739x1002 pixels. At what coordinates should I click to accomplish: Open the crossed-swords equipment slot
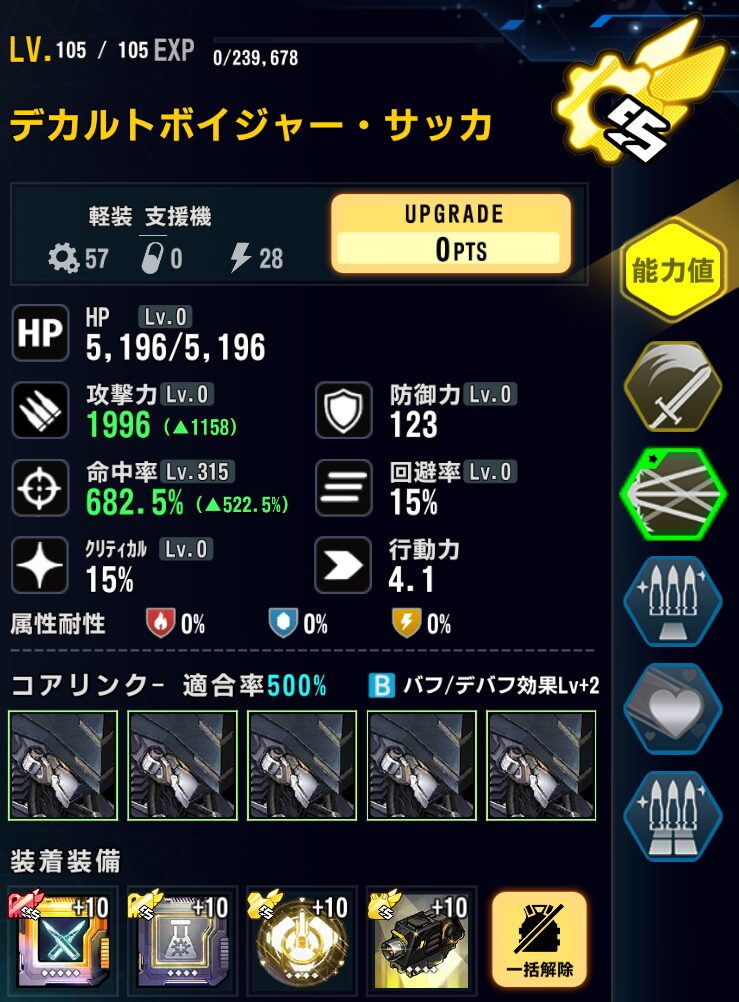pyautogui.click(x=63, y=942)
